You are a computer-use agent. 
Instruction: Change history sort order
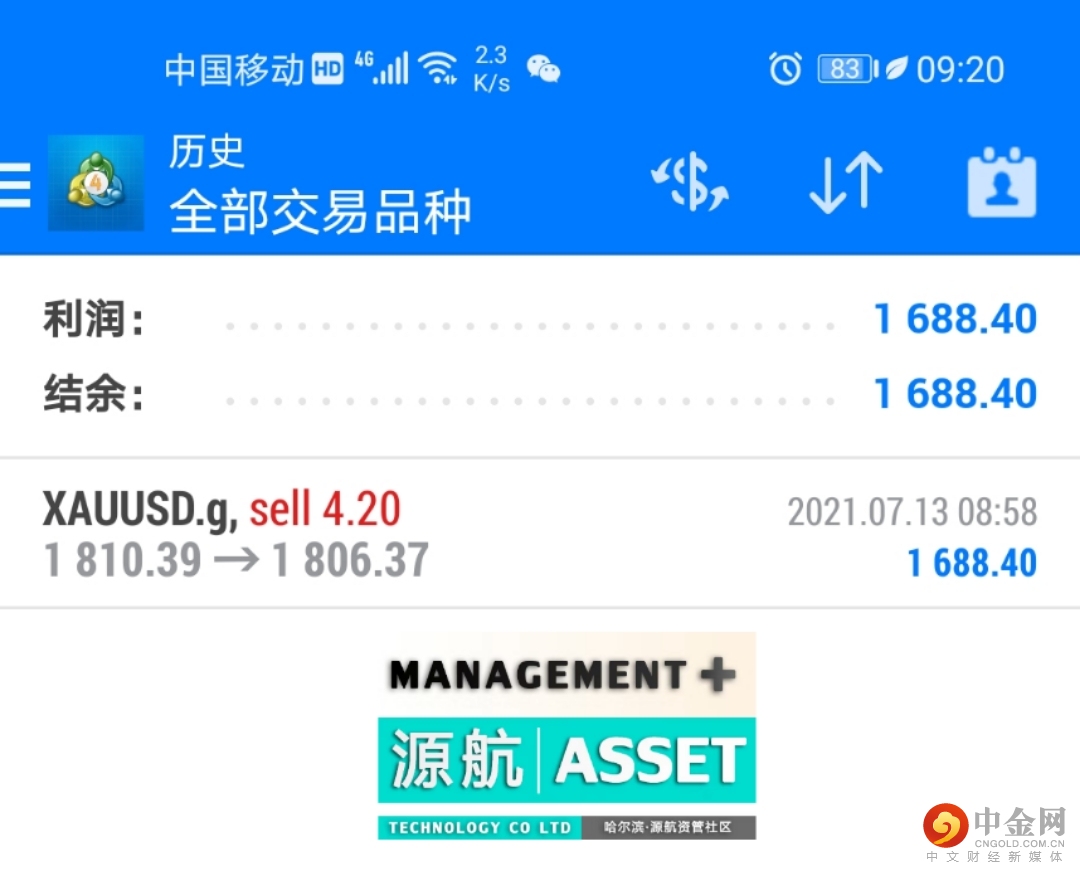click(845, 184)
